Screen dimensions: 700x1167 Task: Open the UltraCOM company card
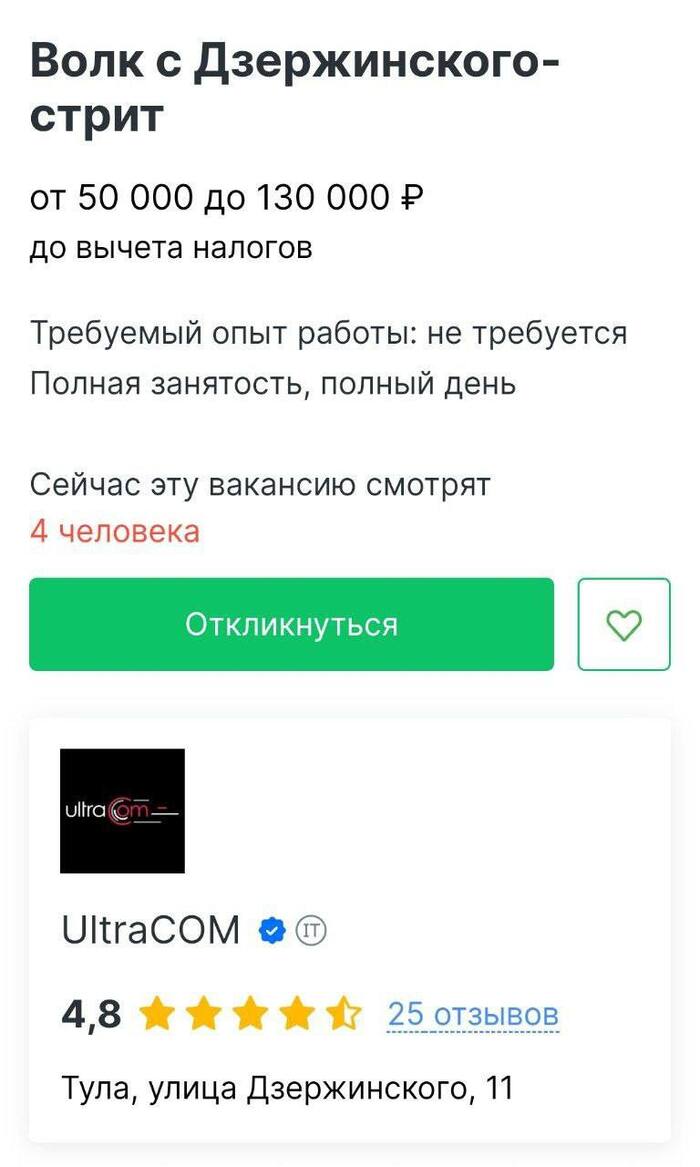151,930
